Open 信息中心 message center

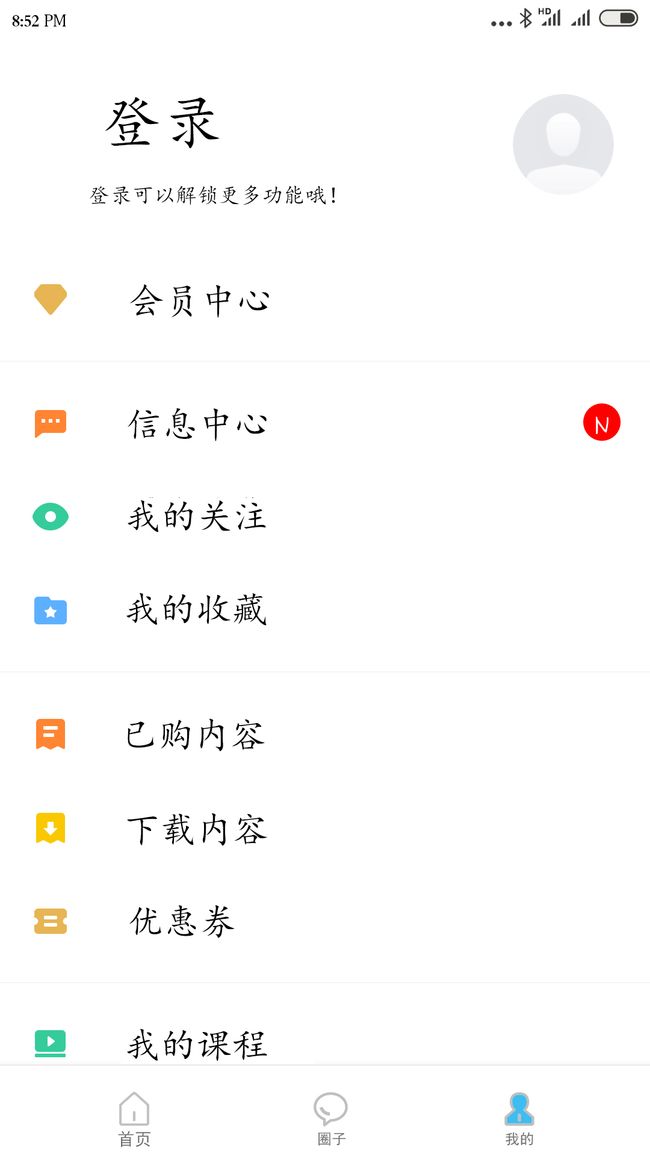point(325,424)
